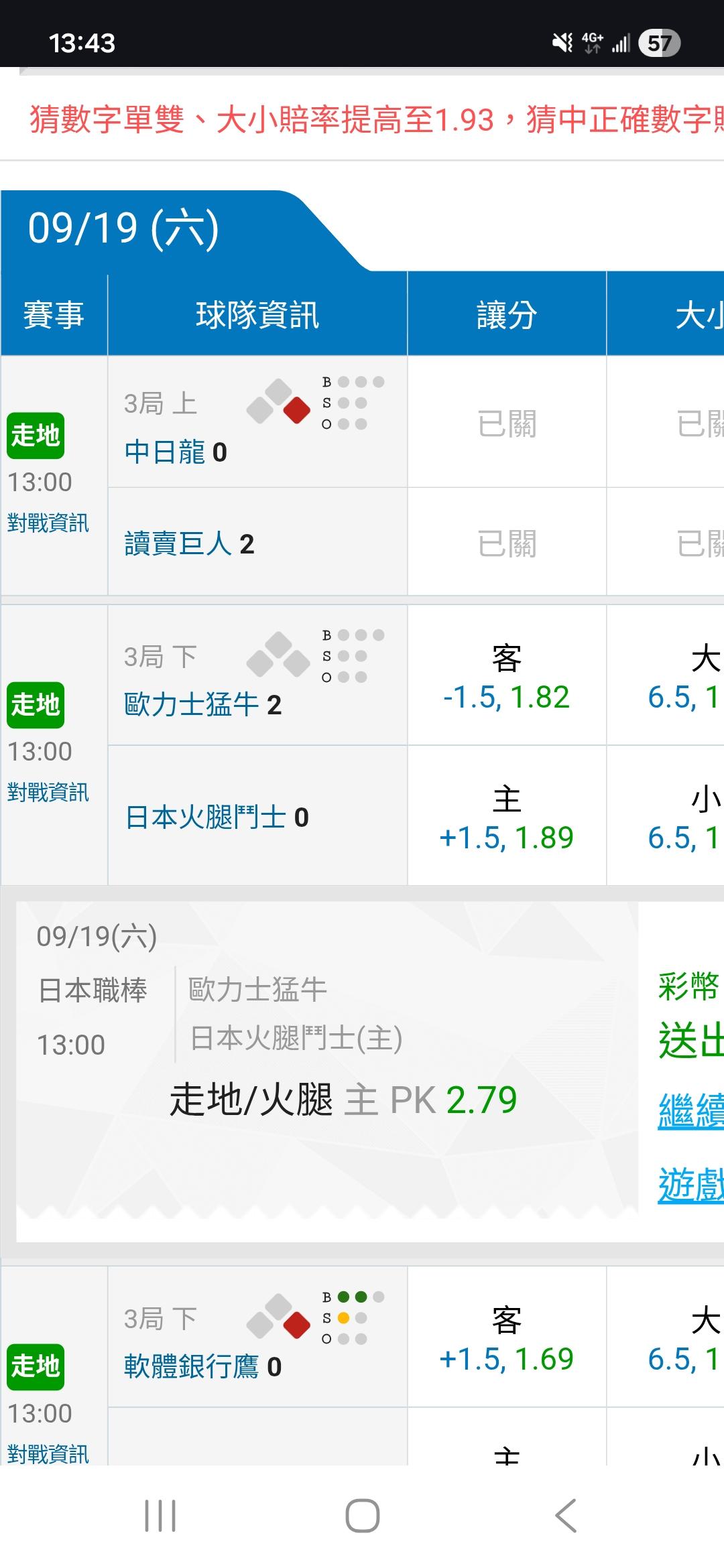Tap the 送出 submit button on the bet slip
Image resolution: width=724 pixels, height=1568 pixels.
(691, 1041)
